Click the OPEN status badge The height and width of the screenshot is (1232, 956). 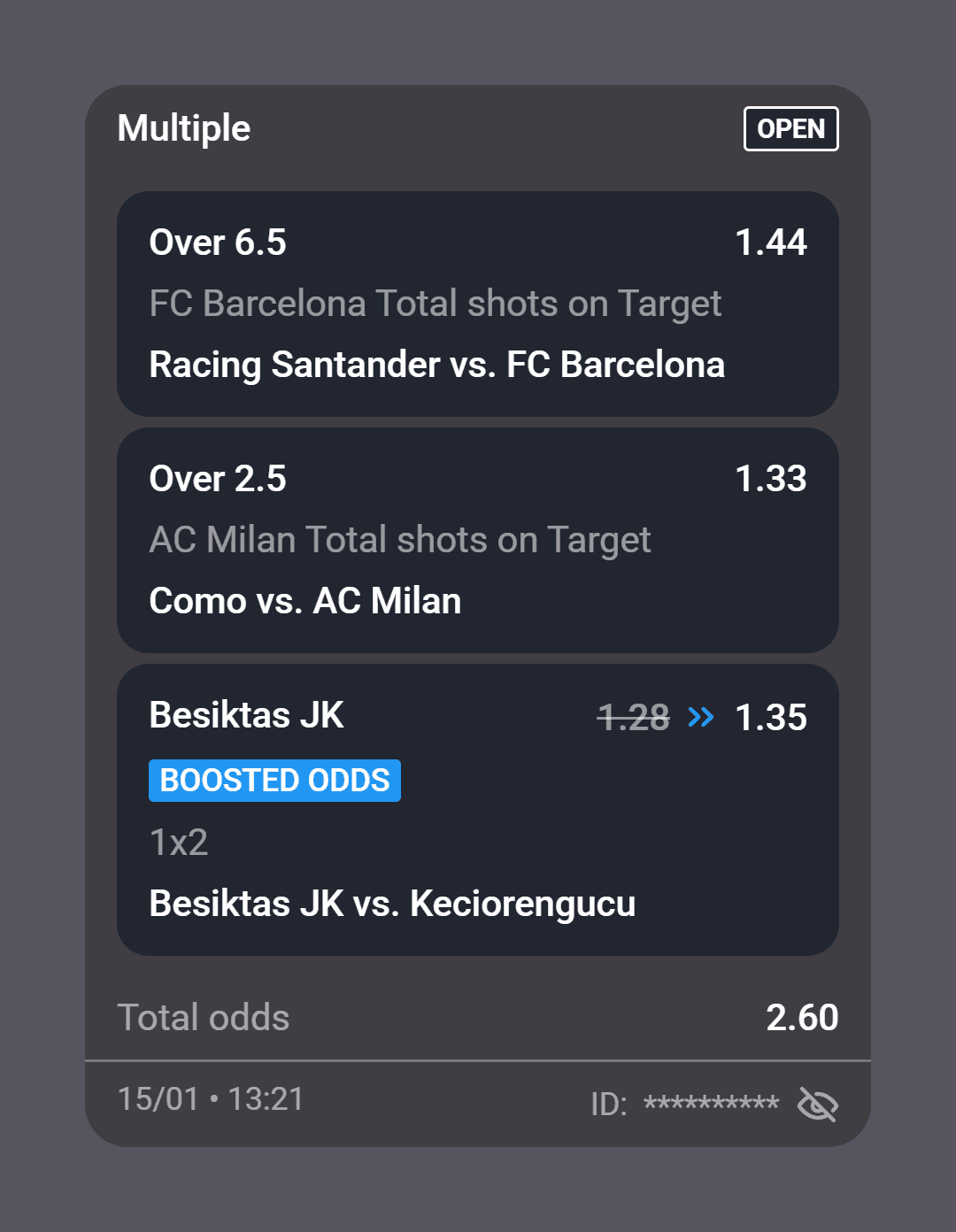click(790, 128)
